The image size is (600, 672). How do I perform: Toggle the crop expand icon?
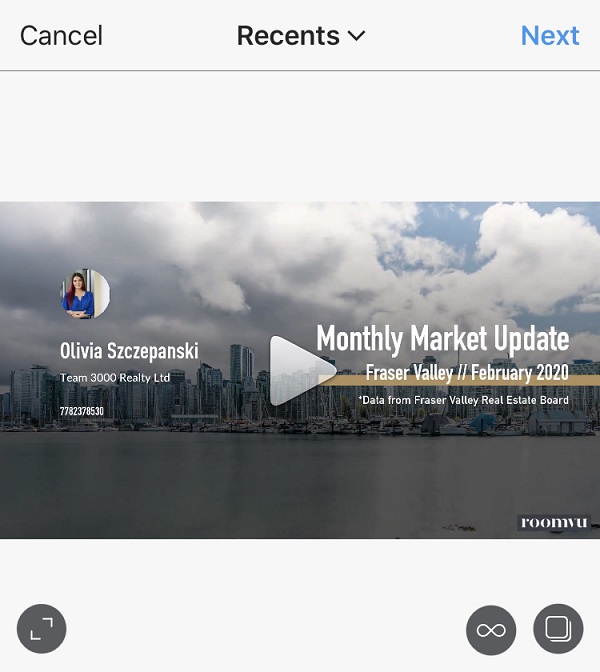click(42, 629)
